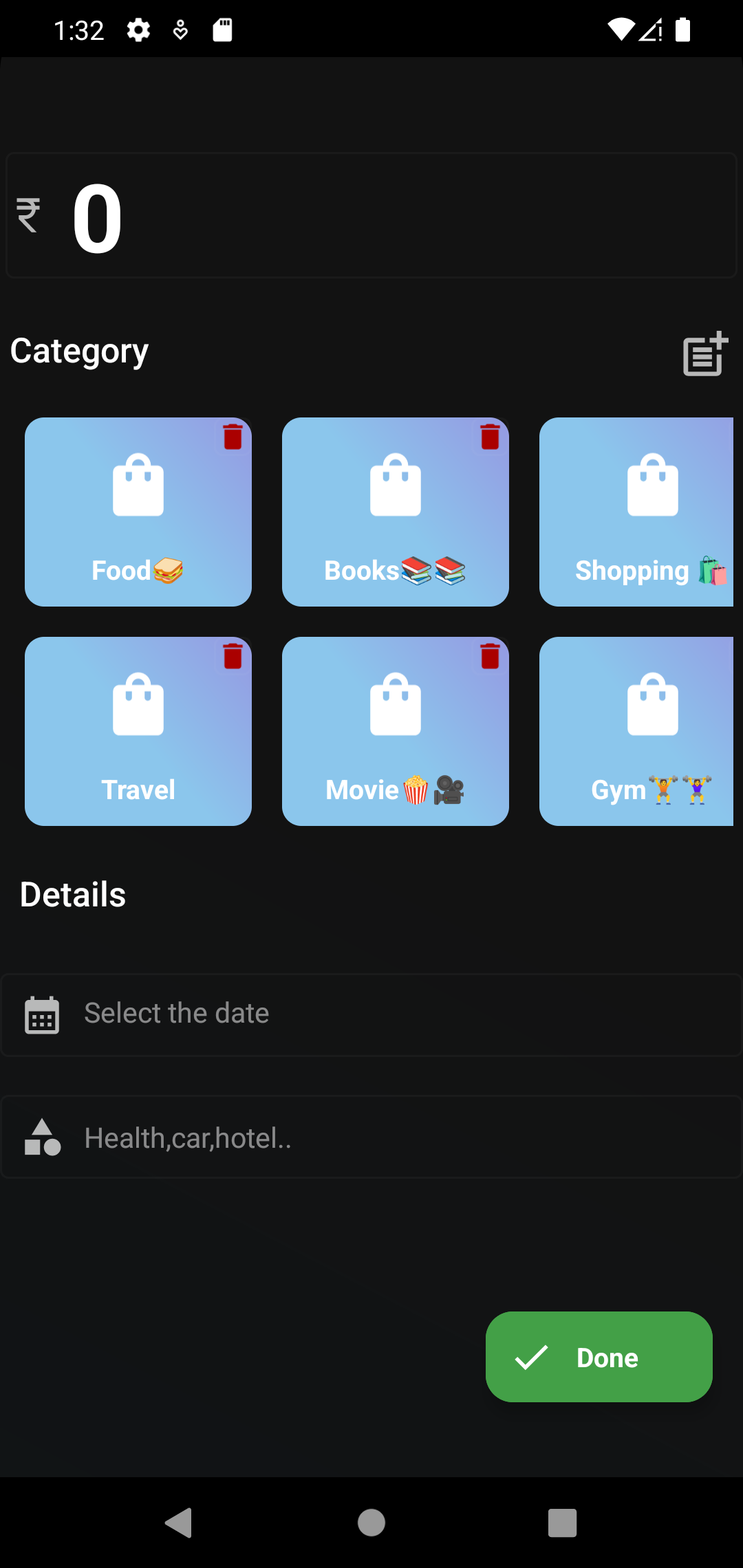Screen dimensions: 743x1568
Task: Click the shapes icon beside Health,car,hotel field
Action: (x=43, y=1137)
